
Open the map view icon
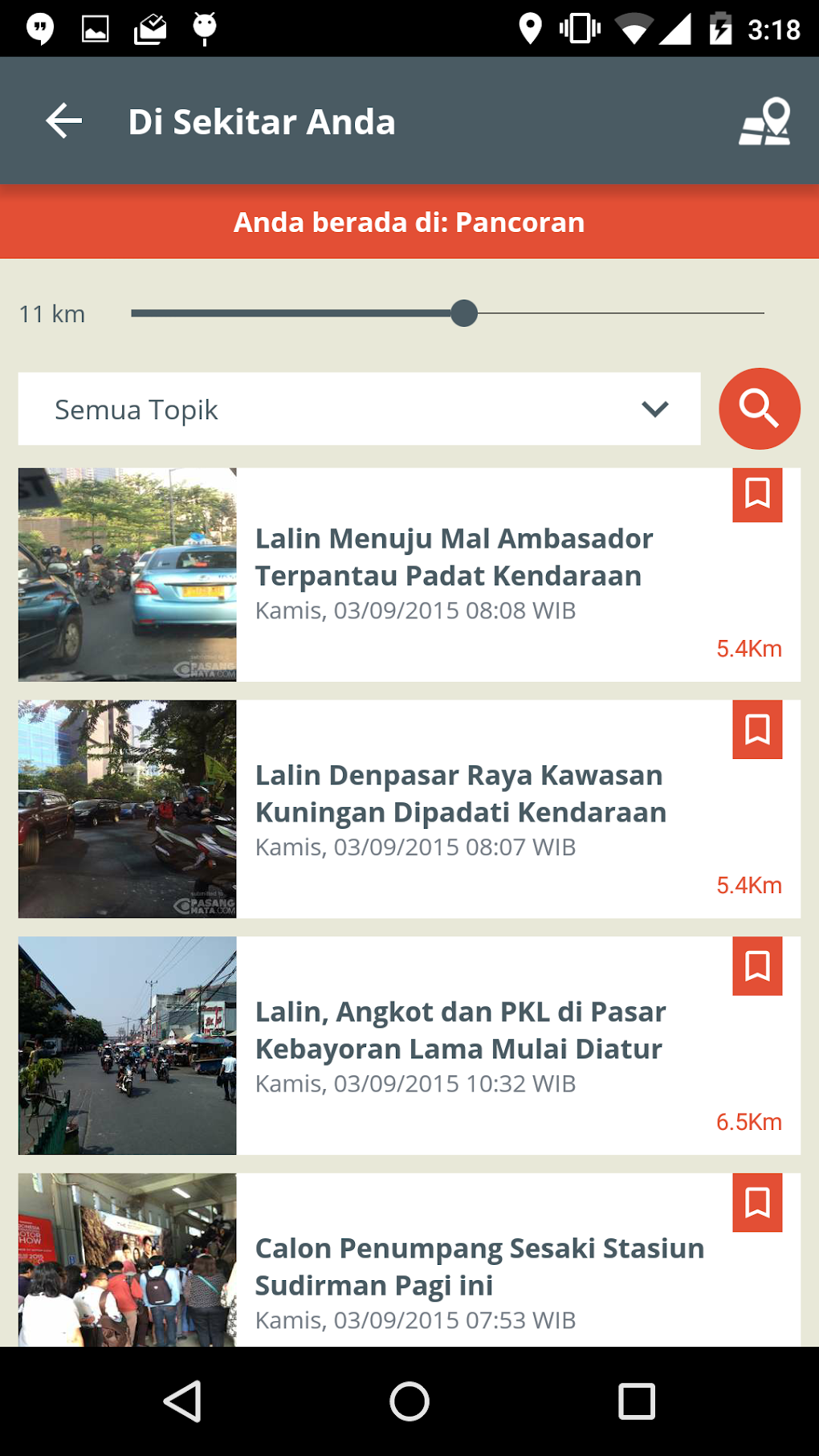(764, 122)
